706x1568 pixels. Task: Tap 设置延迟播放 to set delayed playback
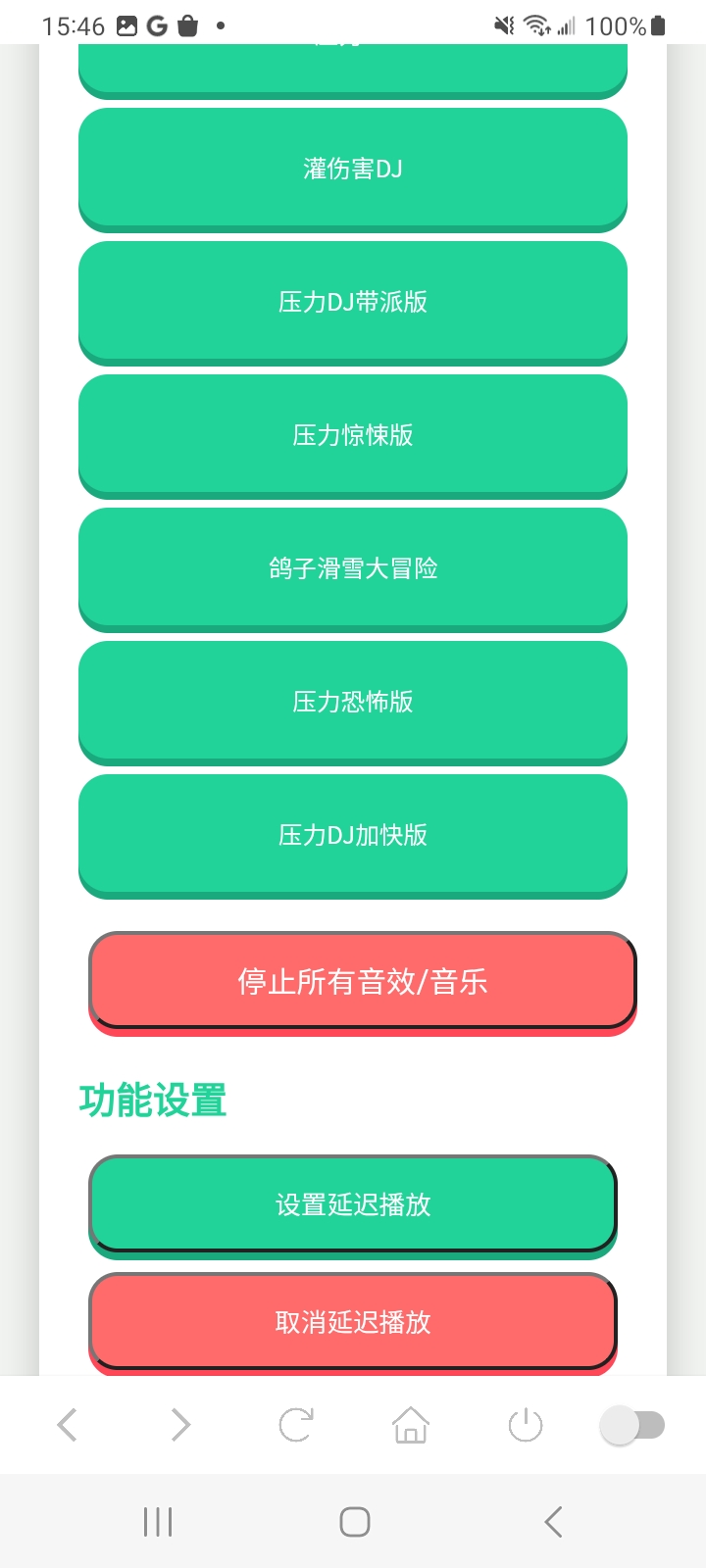[353, 1205]
